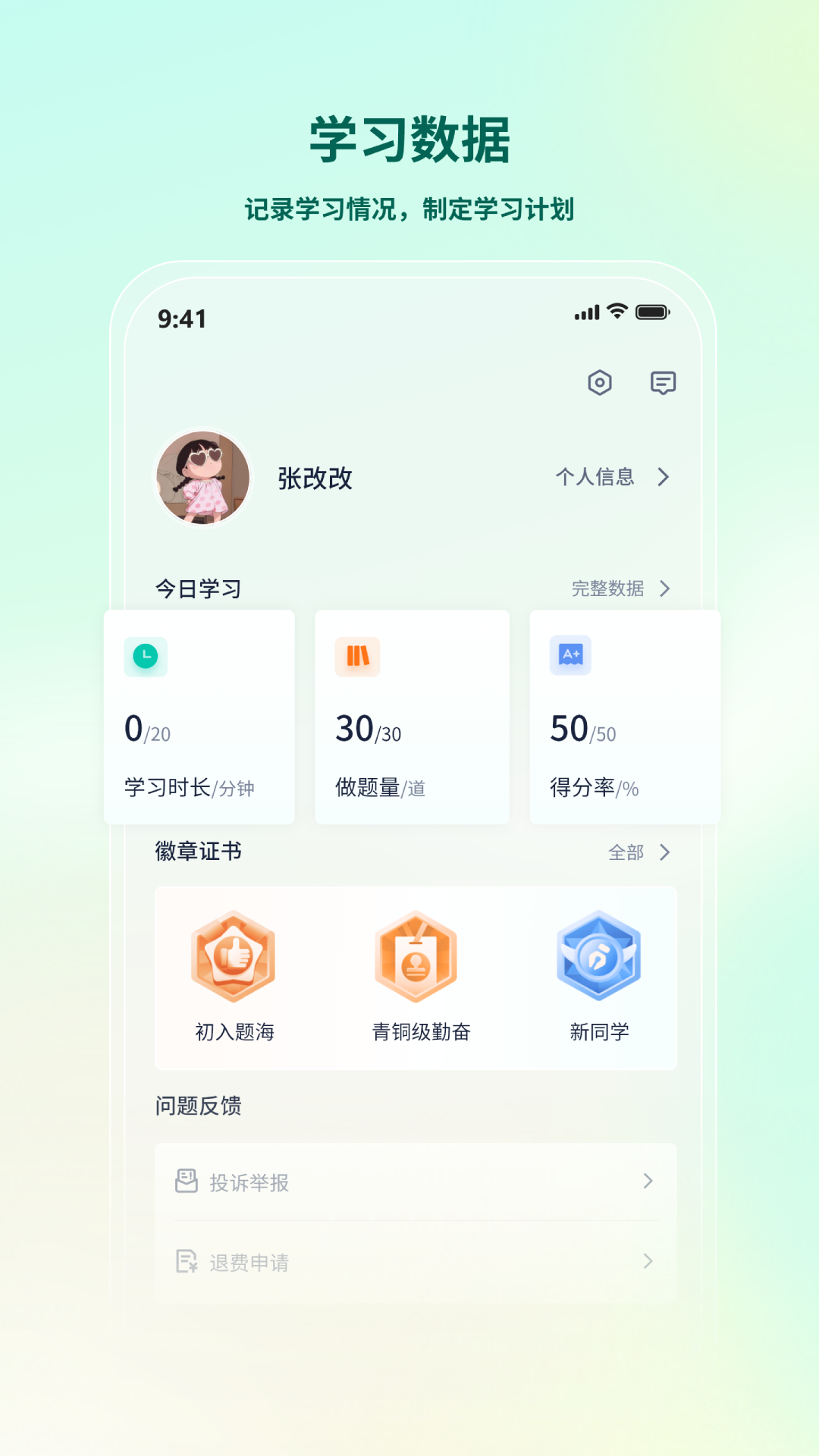Click the clock icon on 学习时长 card

tap(144, 657)
